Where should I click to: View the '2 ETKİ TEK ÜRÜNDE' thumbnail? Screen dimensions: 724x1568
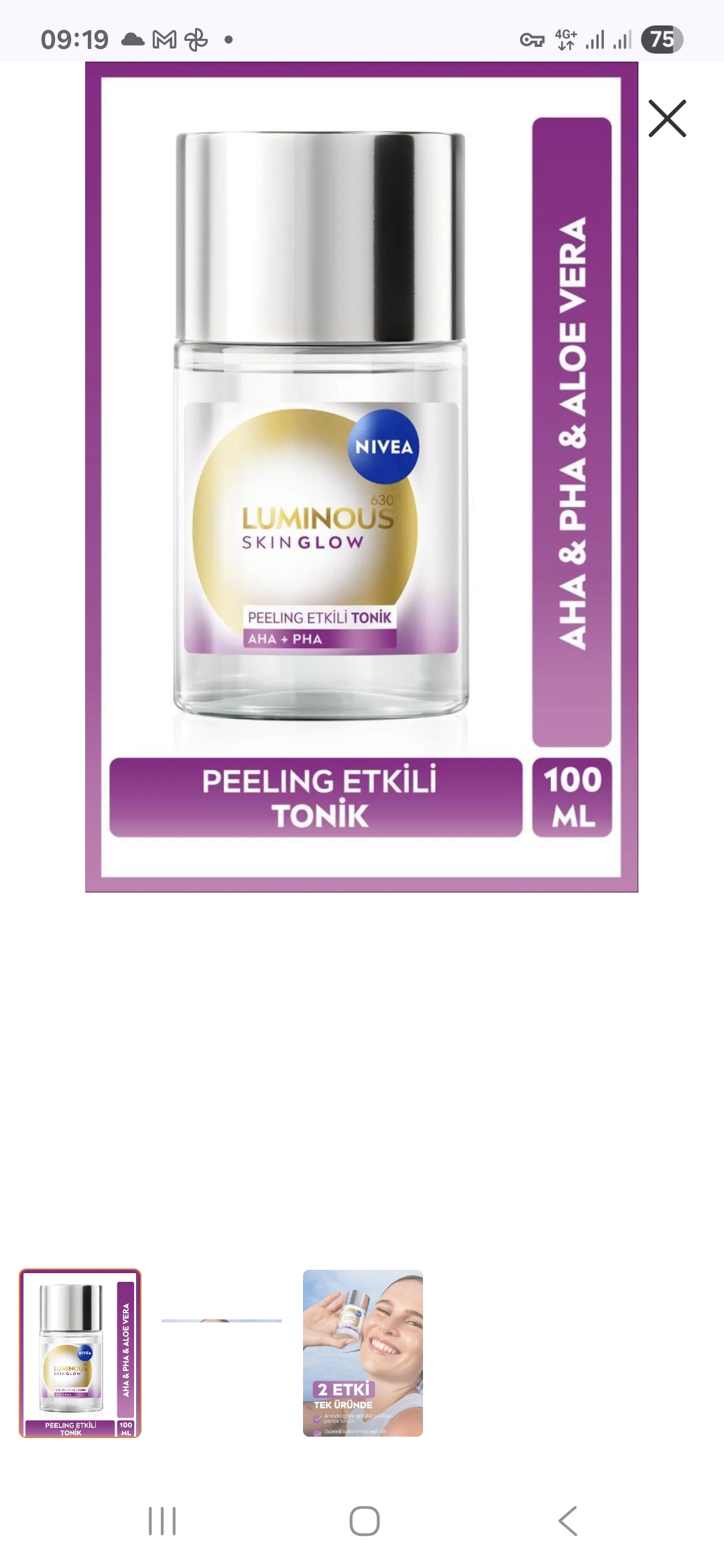coord(363,1353)
